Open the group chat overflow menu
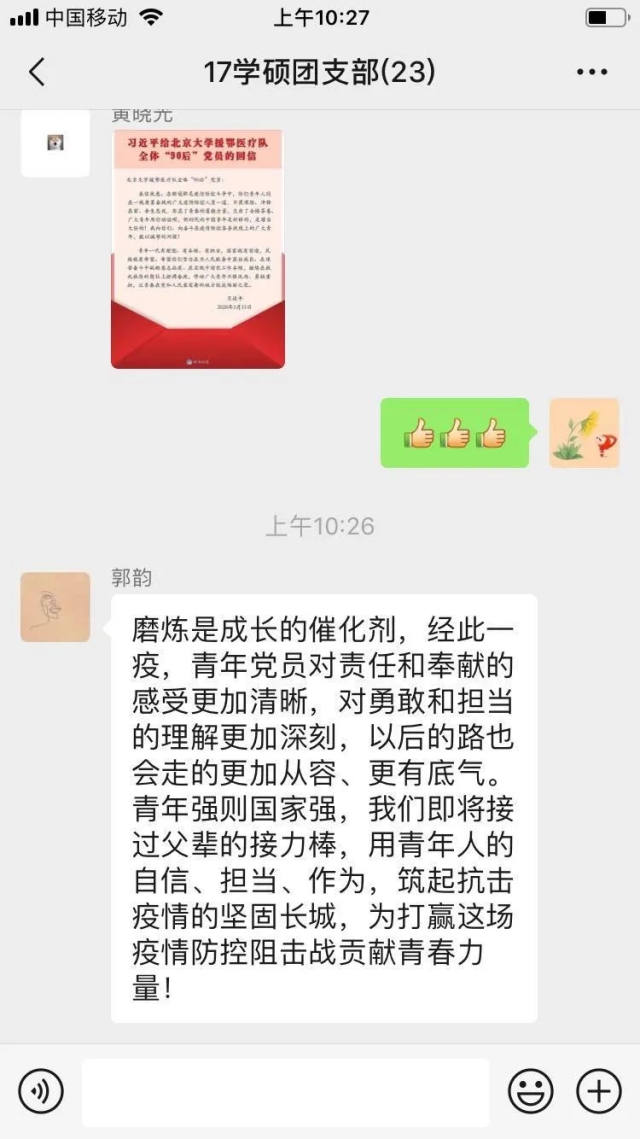 pos(591,72)
